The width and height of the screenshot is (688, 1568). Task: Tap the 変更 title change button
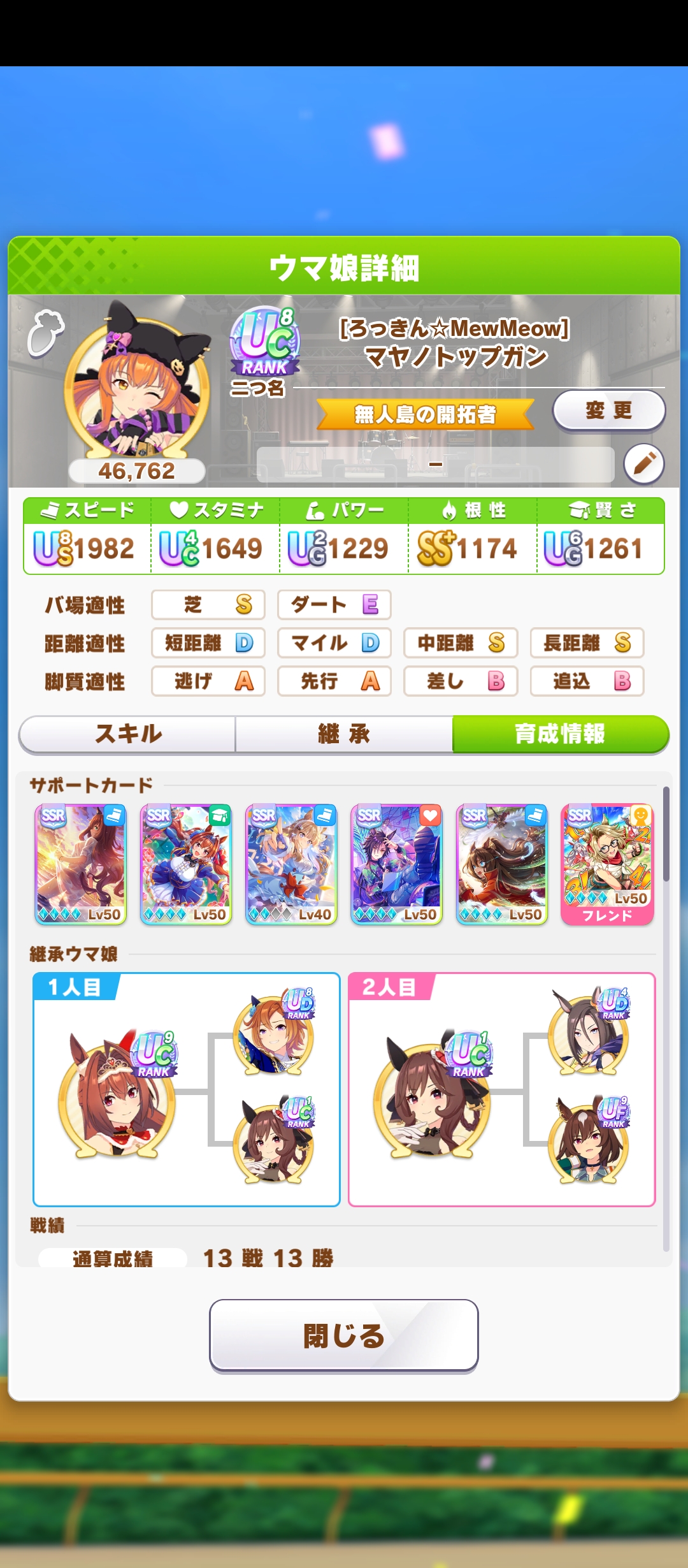608,410
